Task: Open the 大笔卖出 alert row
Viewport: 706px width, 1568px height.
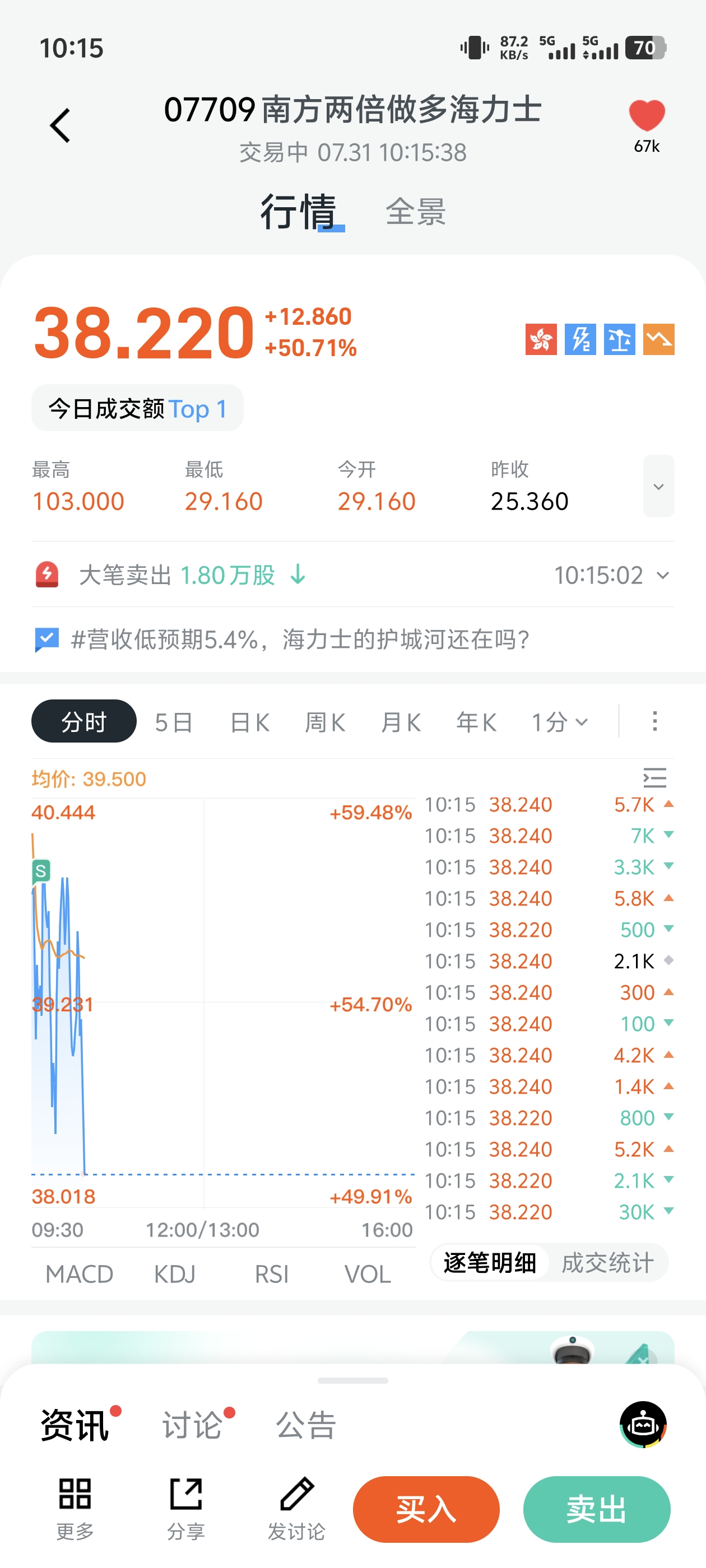Action: pyautogui.click(x=352, y=575)
